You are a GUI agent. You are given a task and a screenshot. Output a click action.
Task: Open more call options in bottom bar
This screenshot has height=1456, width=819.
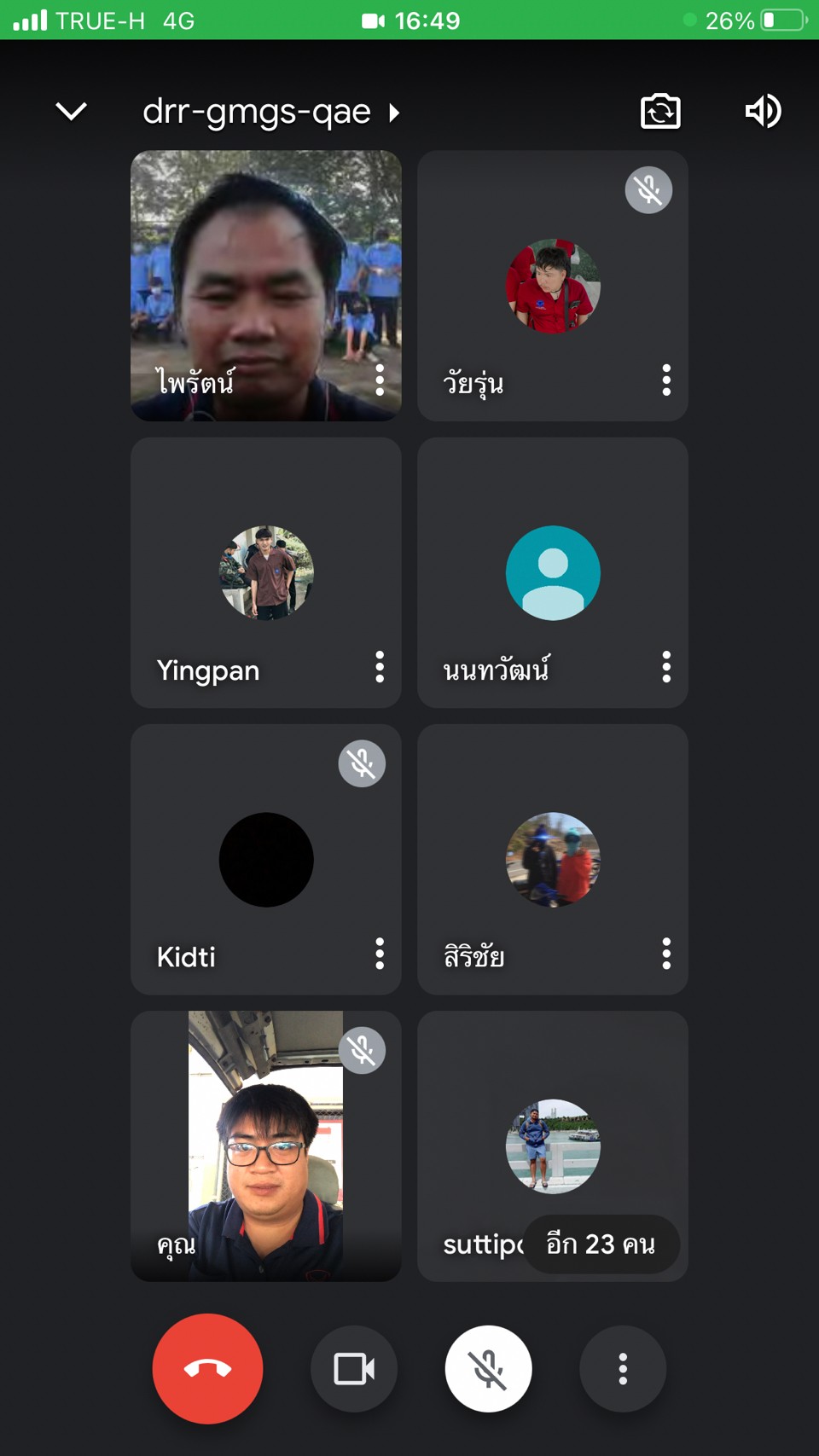coord(623,1368)
